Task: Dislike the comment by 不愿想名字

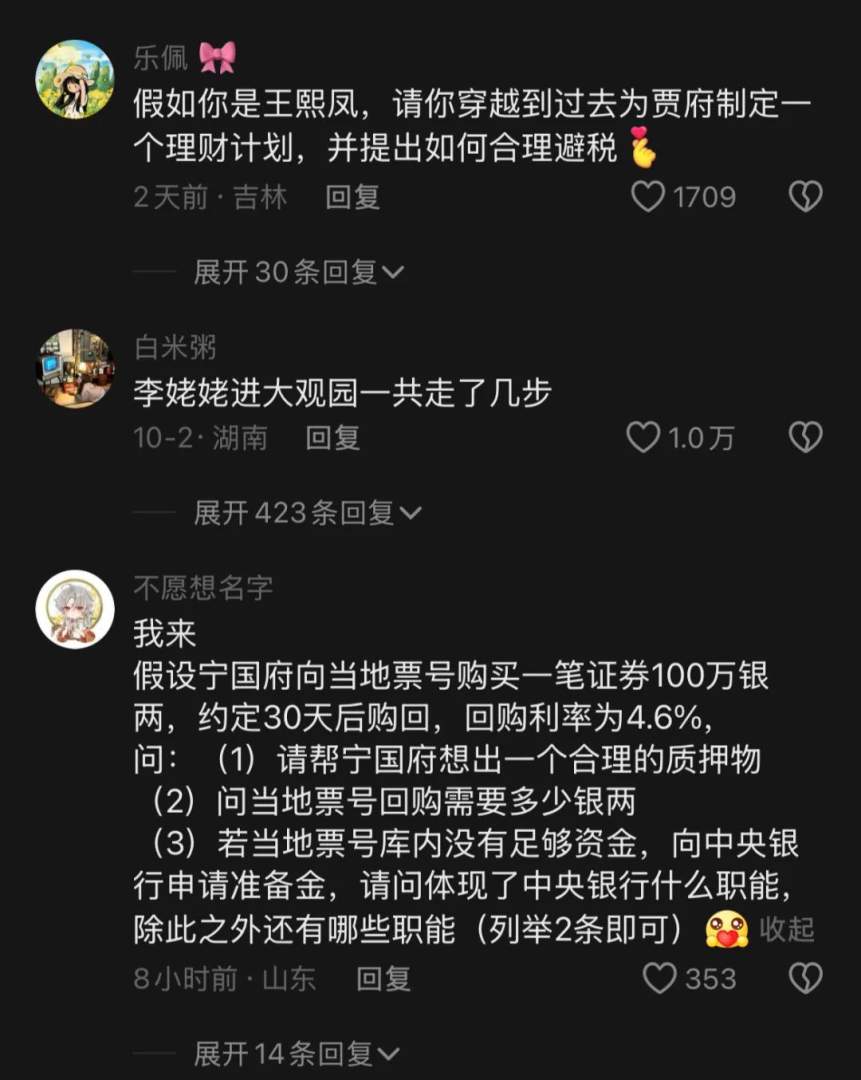Action: pos(806,978)
